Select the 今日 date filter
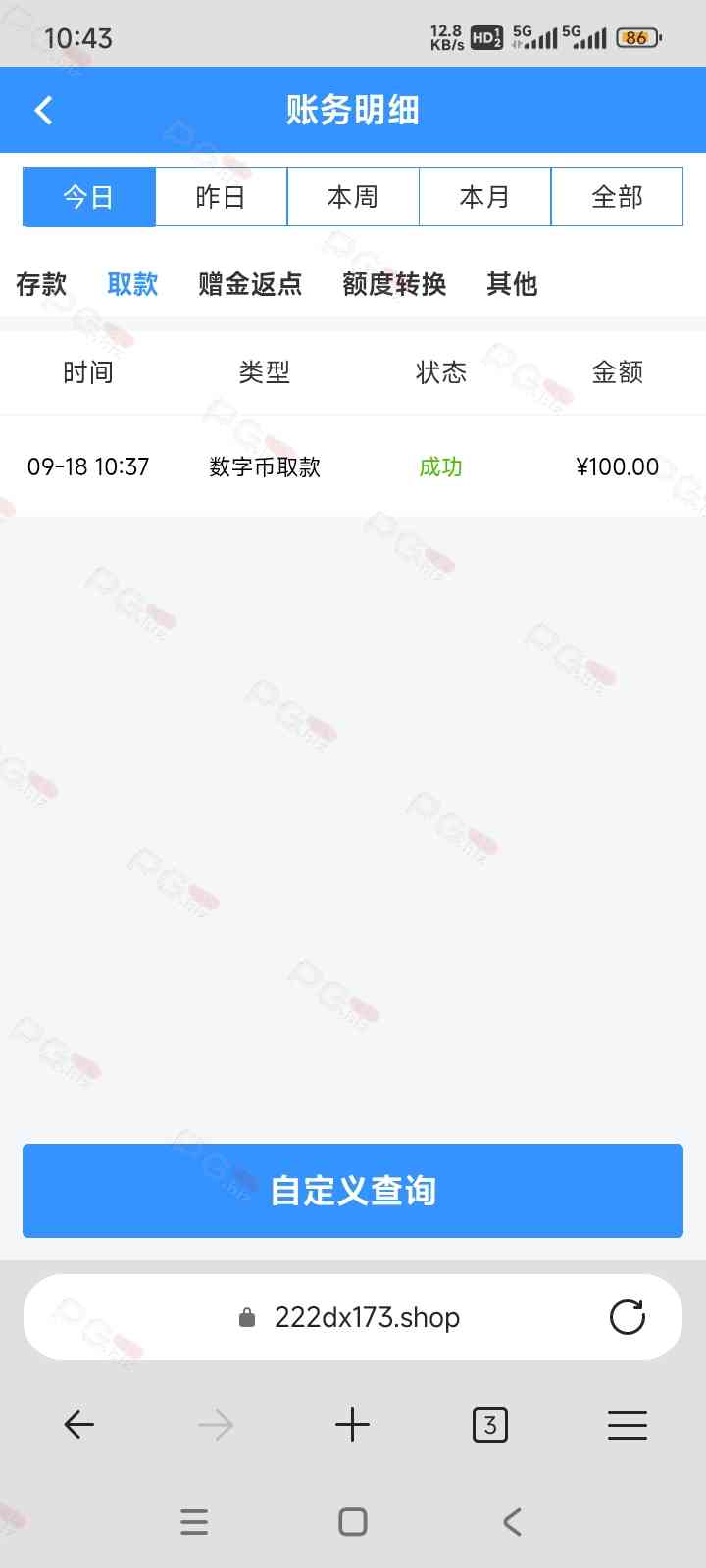706x1568 pixels. point(88,197)
